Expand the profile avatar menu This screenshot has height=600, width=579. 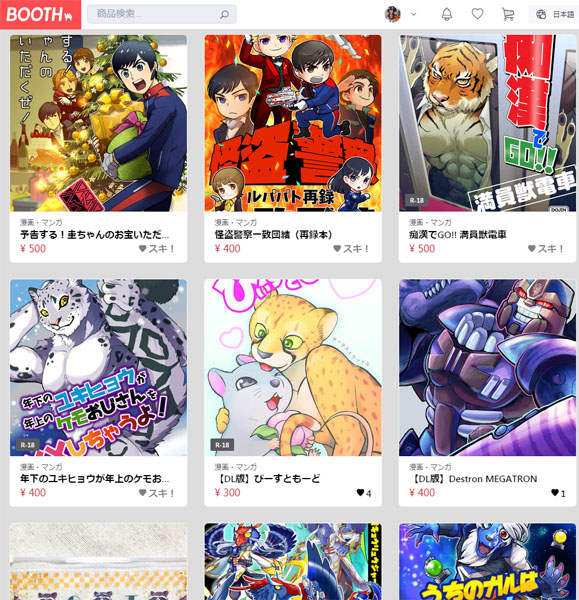tap(400, 15)
